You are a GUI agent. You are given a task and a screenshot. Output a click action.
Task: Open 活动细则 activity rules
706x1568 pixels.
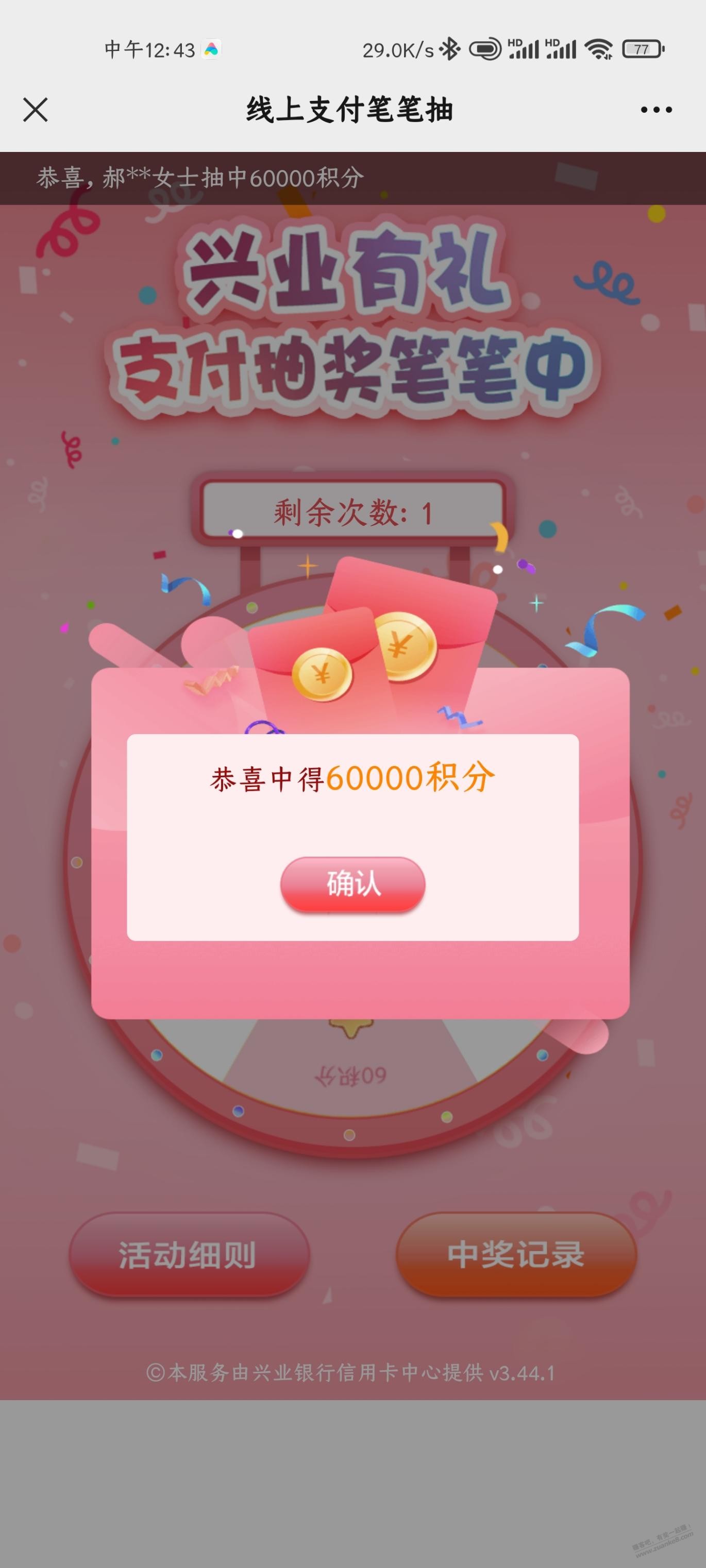tap(189, 1254)
